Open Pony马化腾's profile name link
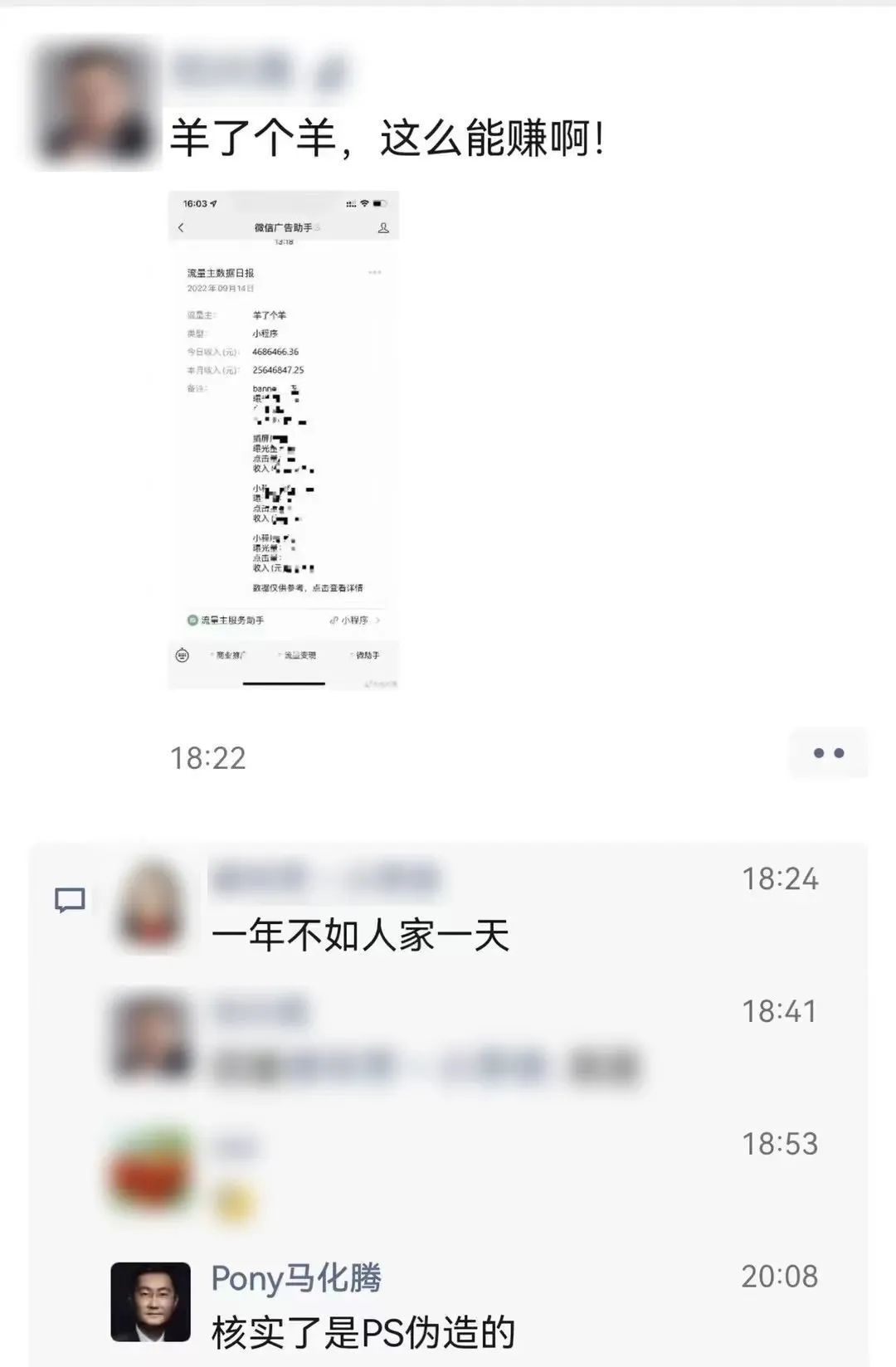This screenshot has width=896, height=1367. 296,1278
